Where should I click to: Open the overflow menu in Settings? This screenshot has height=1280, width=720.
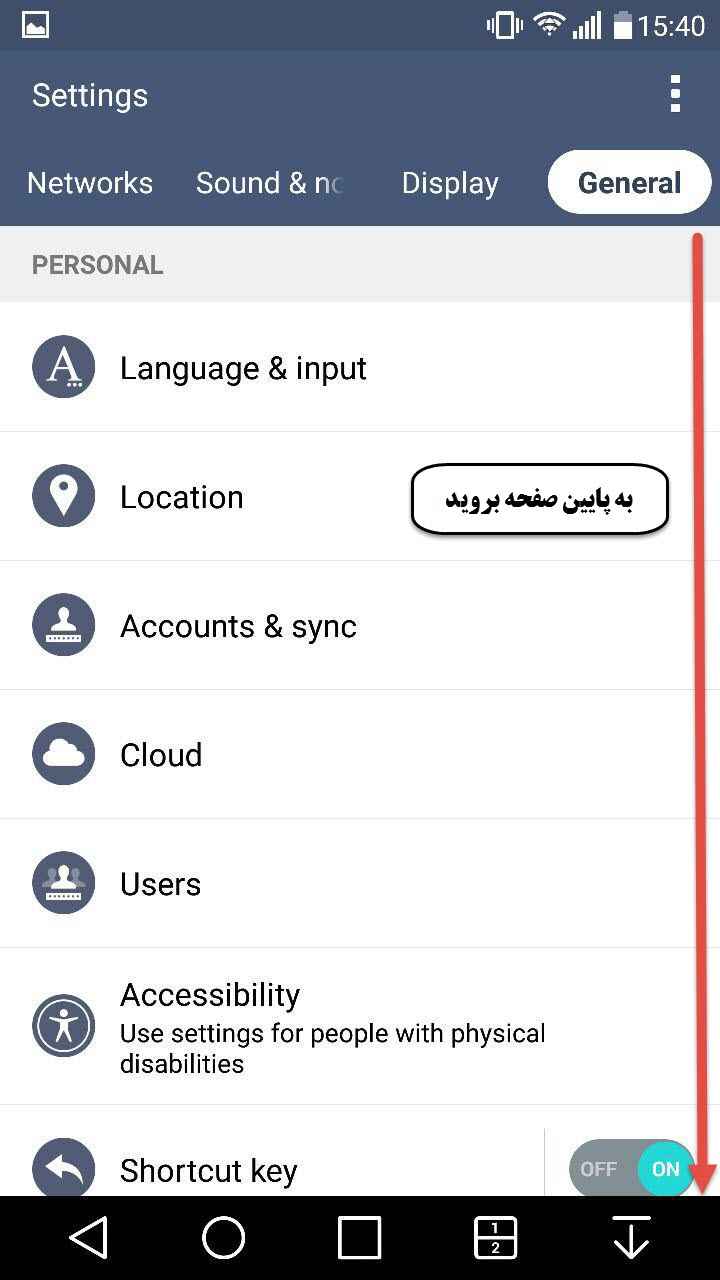pos(676,94)
